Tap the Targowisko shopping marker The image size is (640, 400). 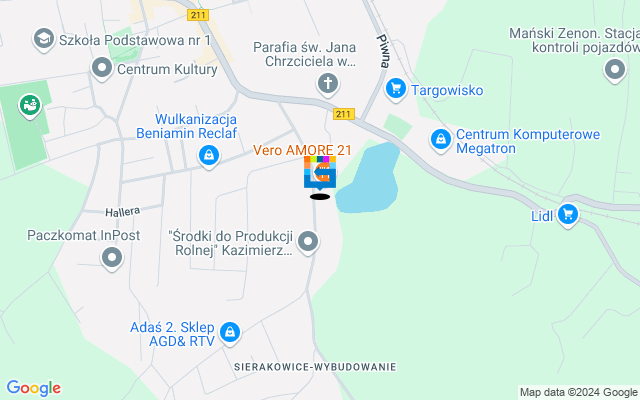click(396, 90)
